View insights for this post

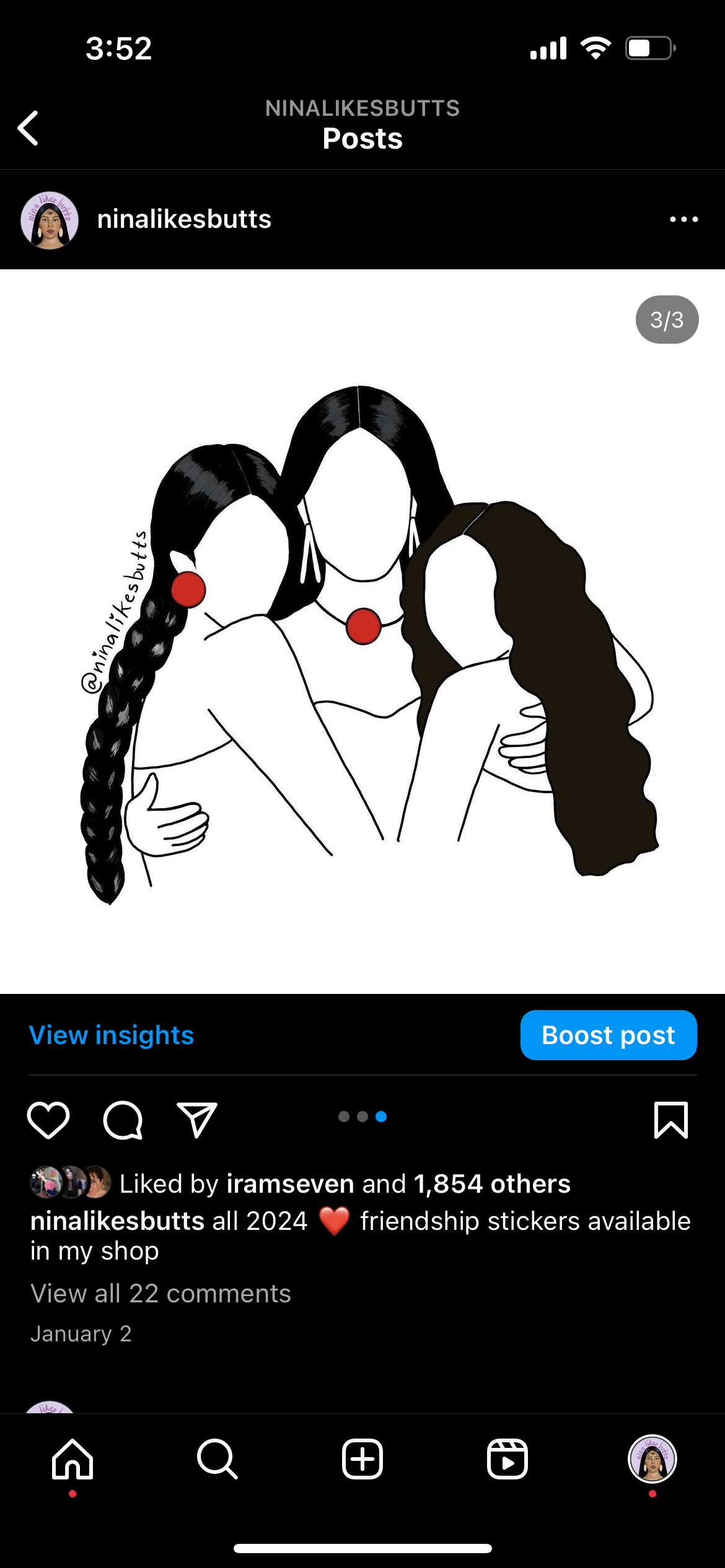coord(112,1035)
